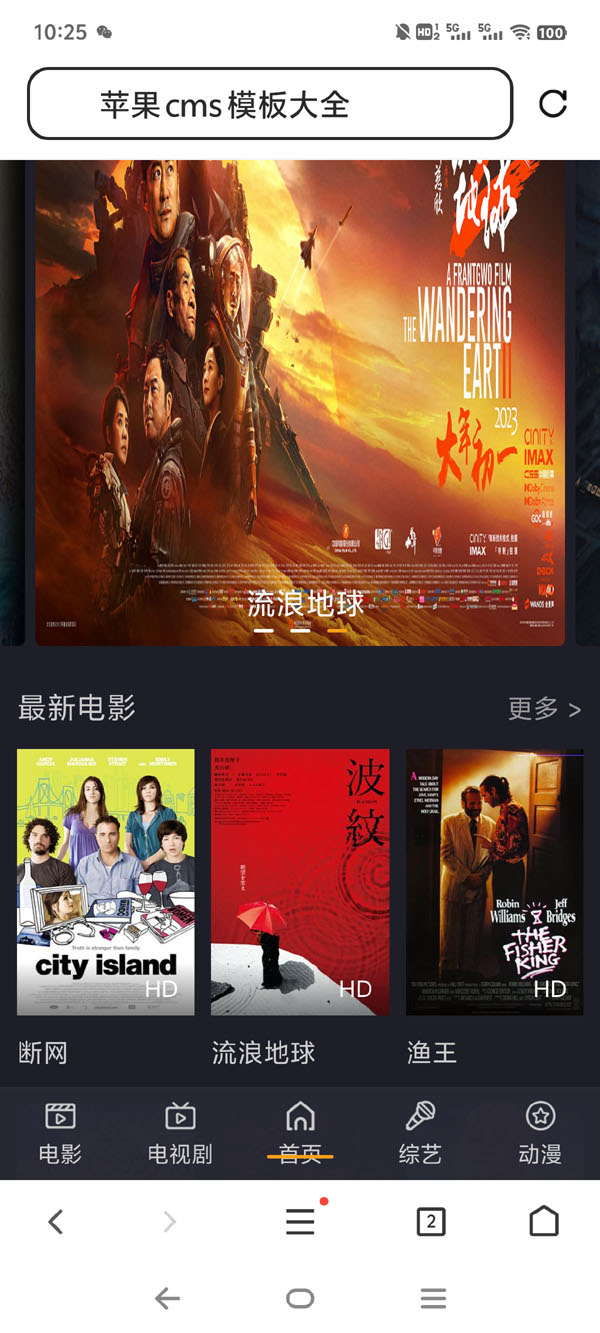The height and width of the screenshot is (1333, 600).
Task: Show the open browser tabs
Action: click(x=430, y=1221)
